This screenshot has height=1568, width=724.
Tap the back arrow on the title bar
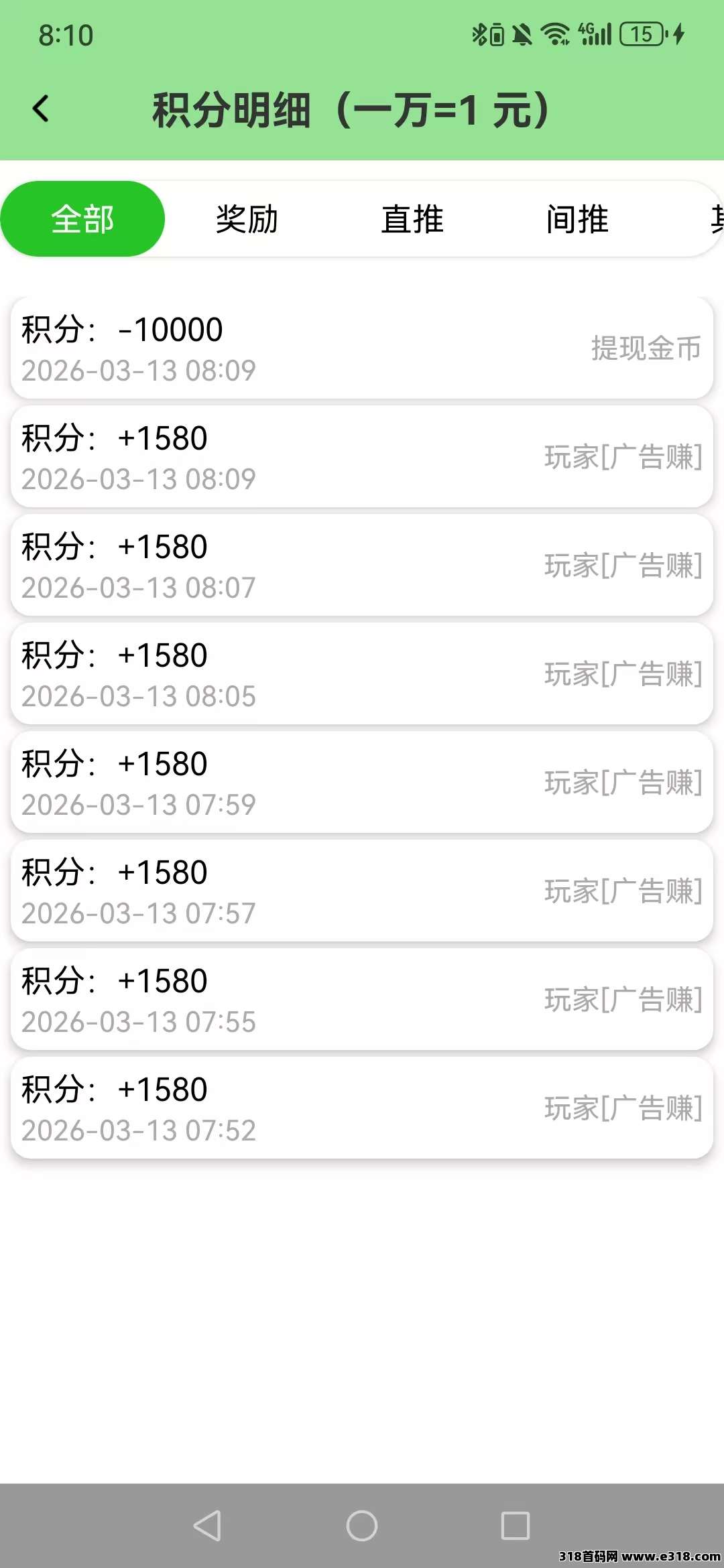[42, 109]
